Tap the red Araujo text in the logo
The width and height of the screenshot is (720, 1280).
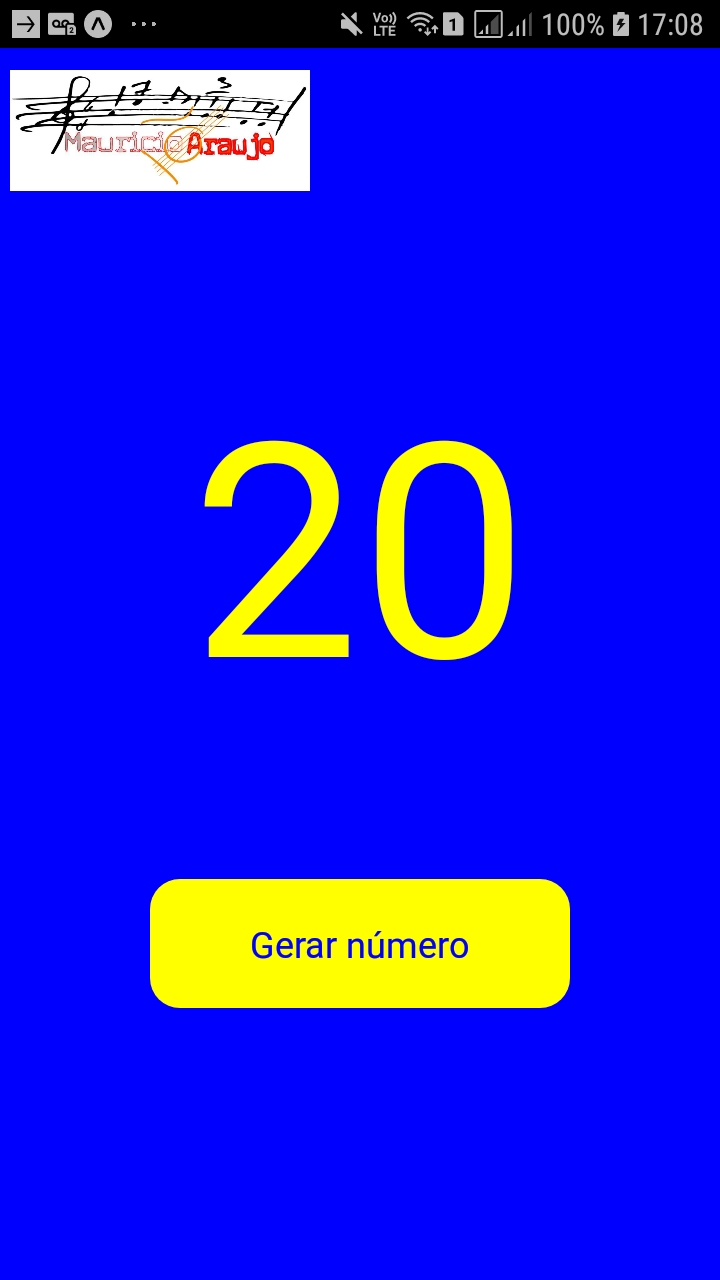pos(232,148)
